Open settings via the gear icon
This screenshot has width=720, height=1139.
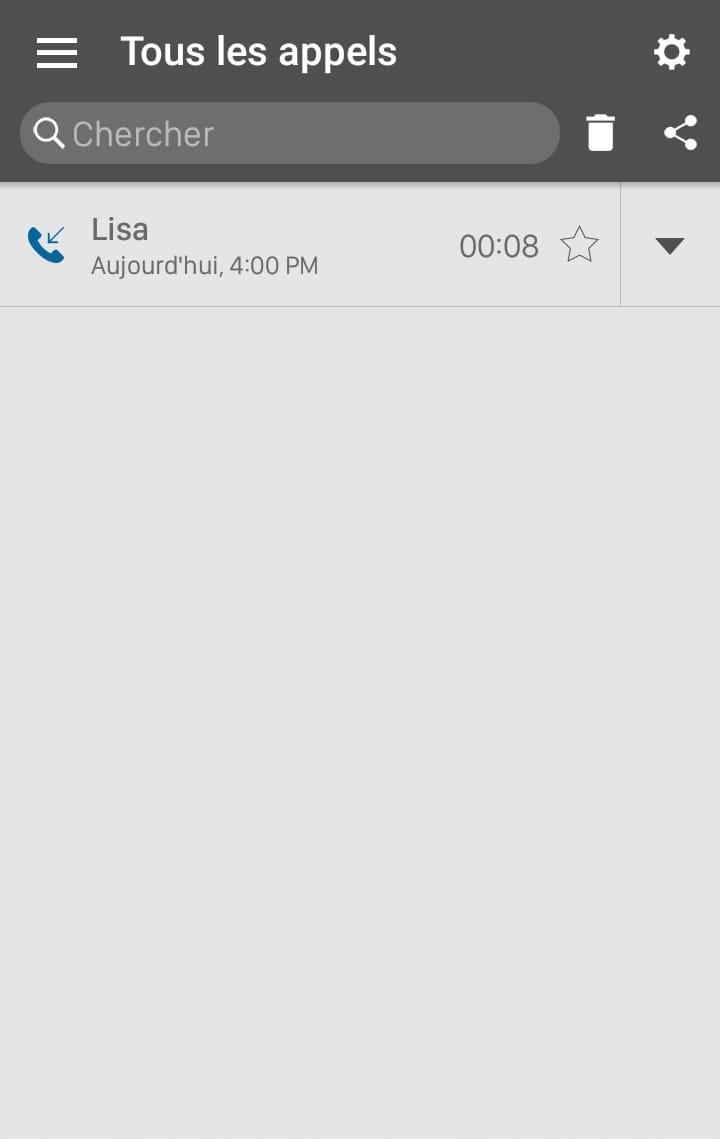pyautogui.click(x=671, y=52)
